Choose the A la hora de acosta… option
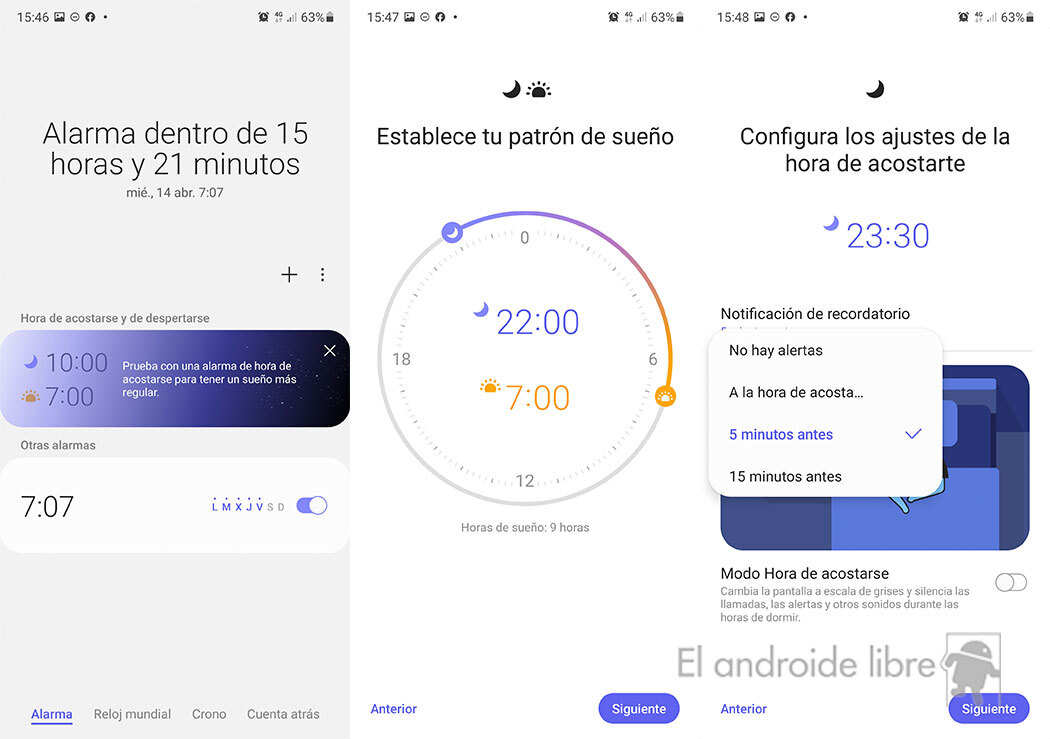 coord(796,392)
